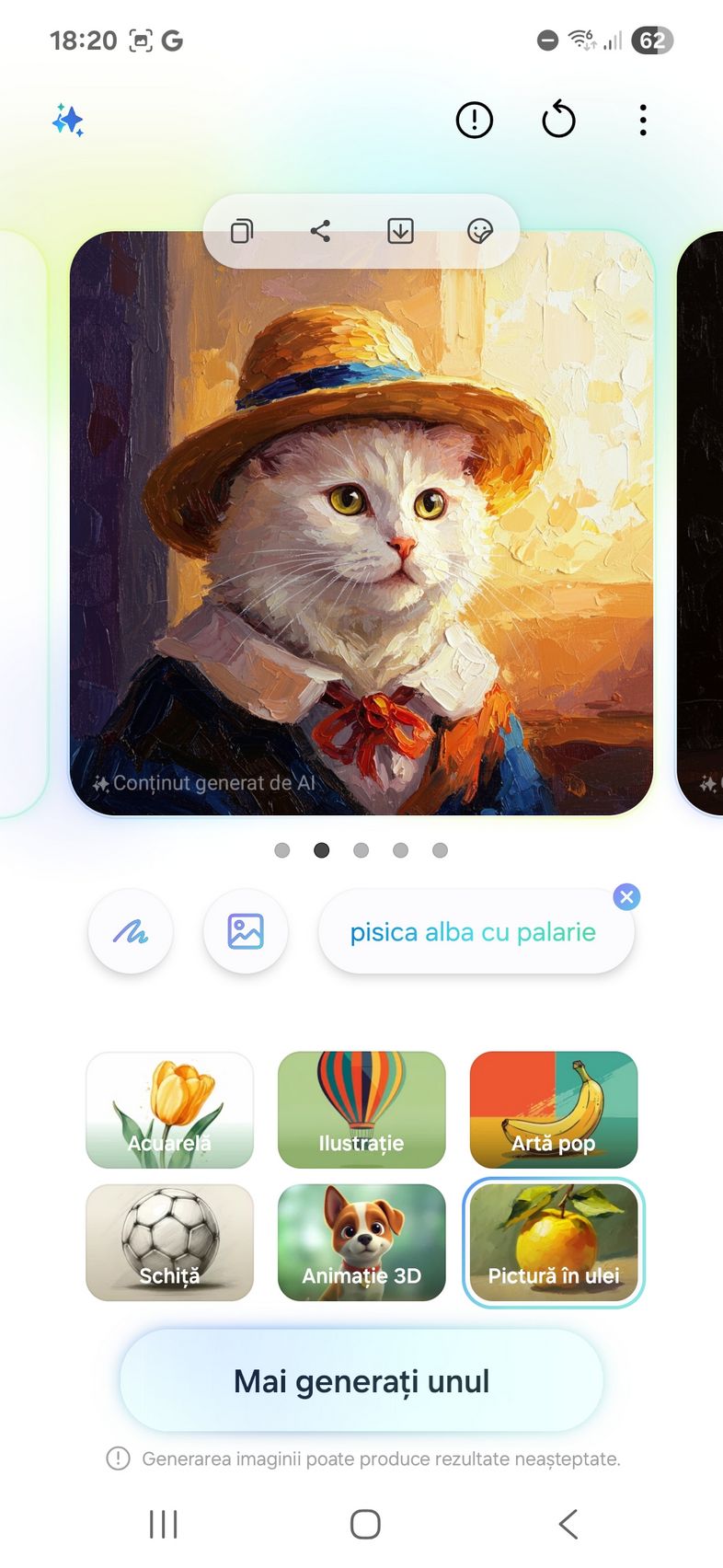
Task: Switch to the Animație 3D style
Action: click(361, 1242)
